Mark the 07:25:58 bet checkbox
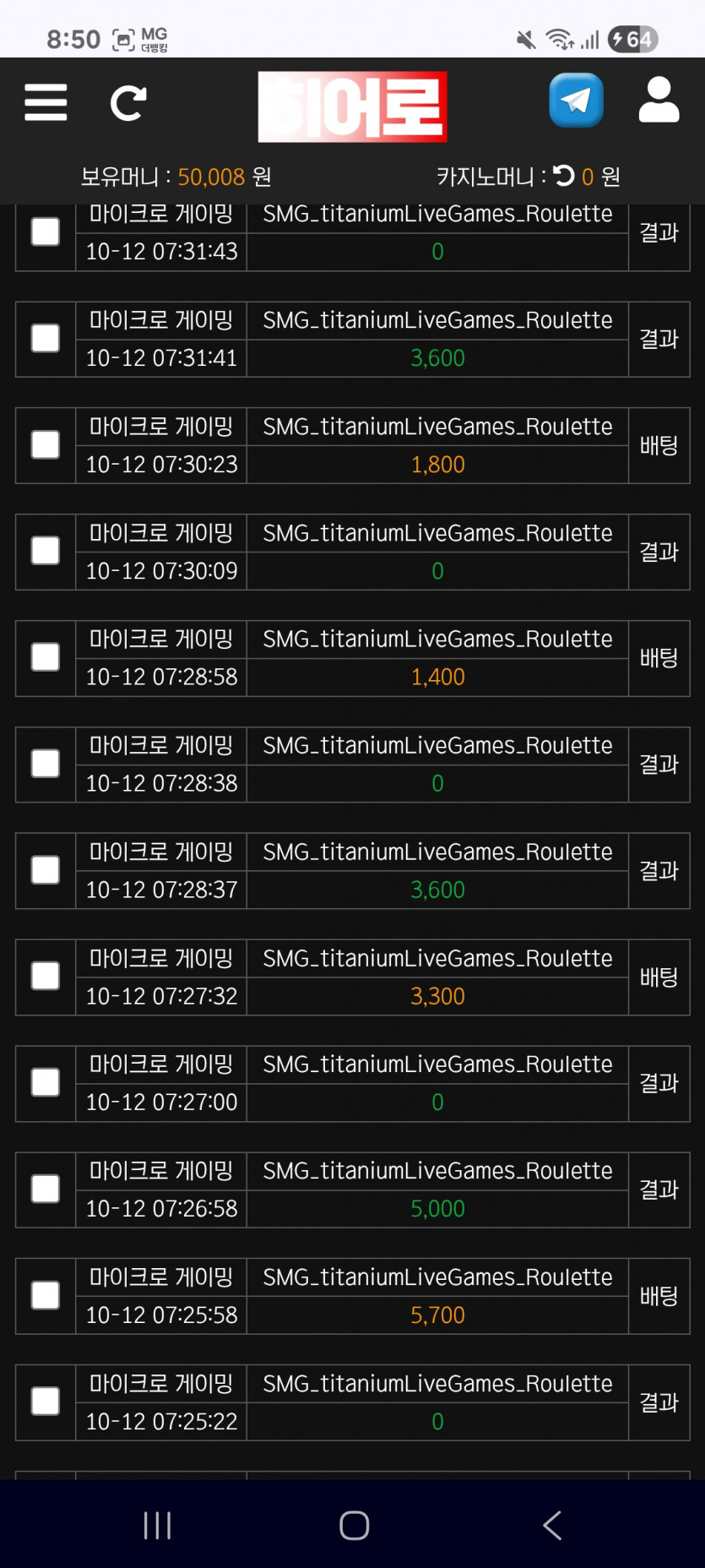The height and width of the screenshot is (1568, 705). pos(46,1295)
